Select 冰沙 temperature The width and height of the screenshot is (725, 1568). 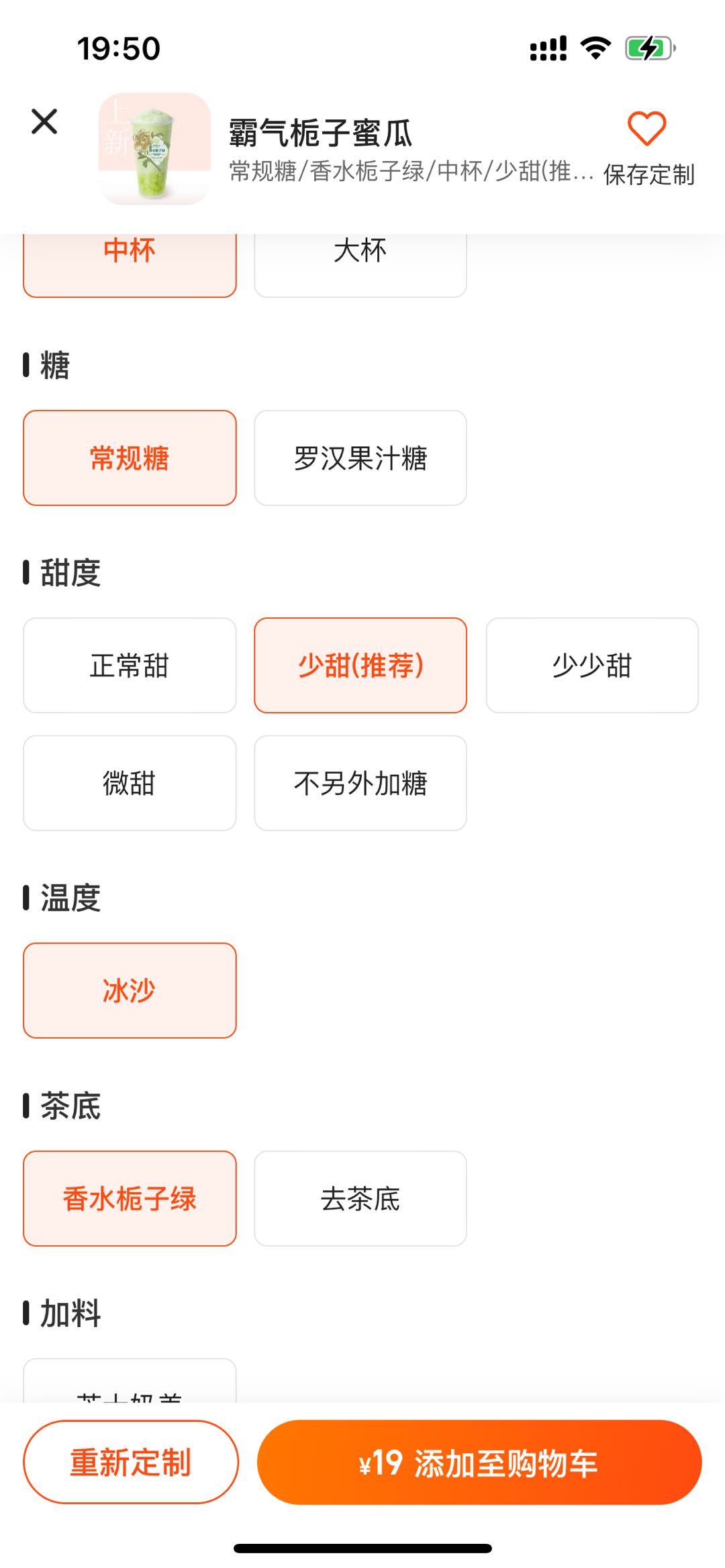click(x=130, y=990)
